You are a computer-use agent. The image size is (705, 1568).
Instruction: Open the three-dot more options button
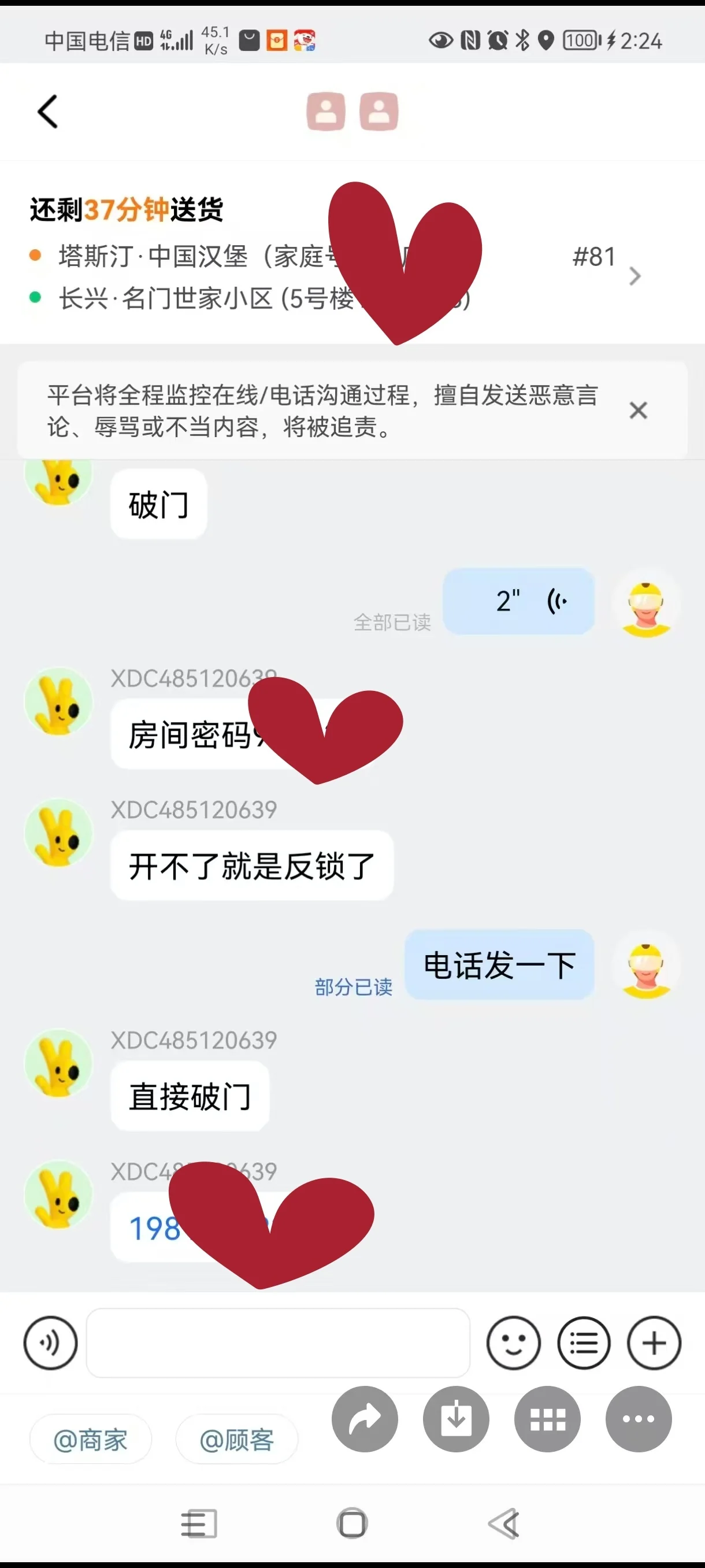638,1419
